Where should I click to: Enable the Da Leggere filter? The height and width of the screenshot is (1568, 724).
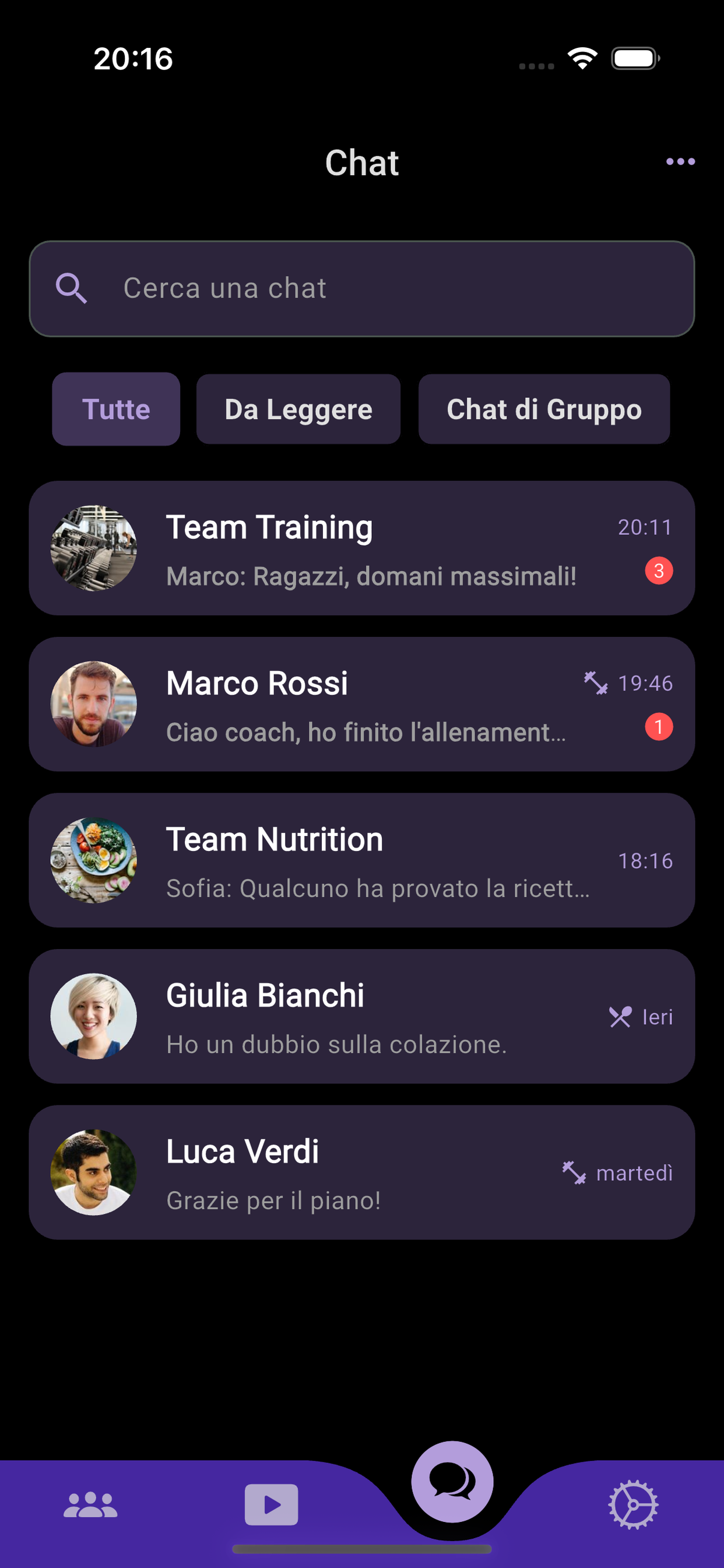click(x=298, y=409)
